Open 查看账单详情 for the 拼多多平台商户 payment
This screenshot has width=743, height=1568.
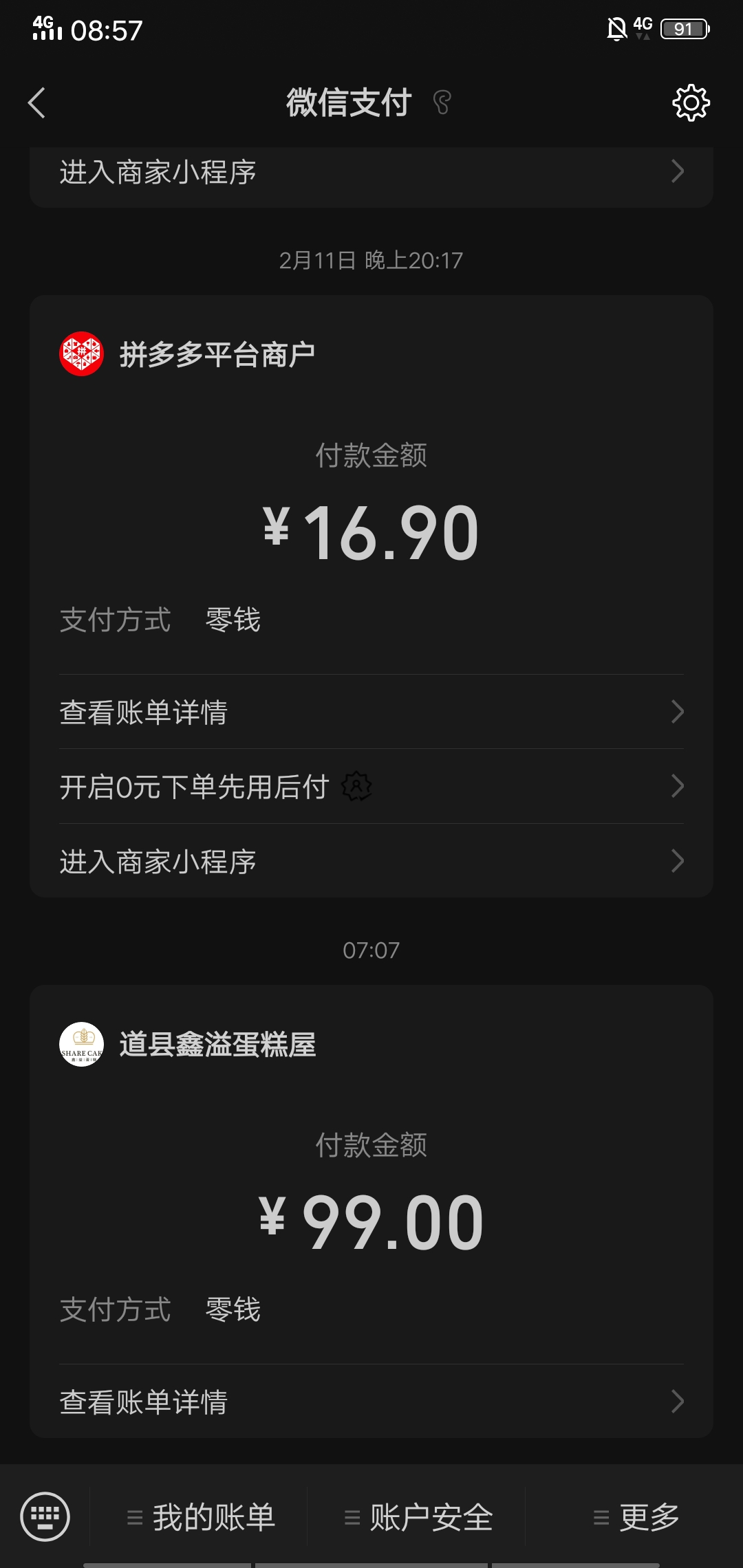click(x=371, y=712)
